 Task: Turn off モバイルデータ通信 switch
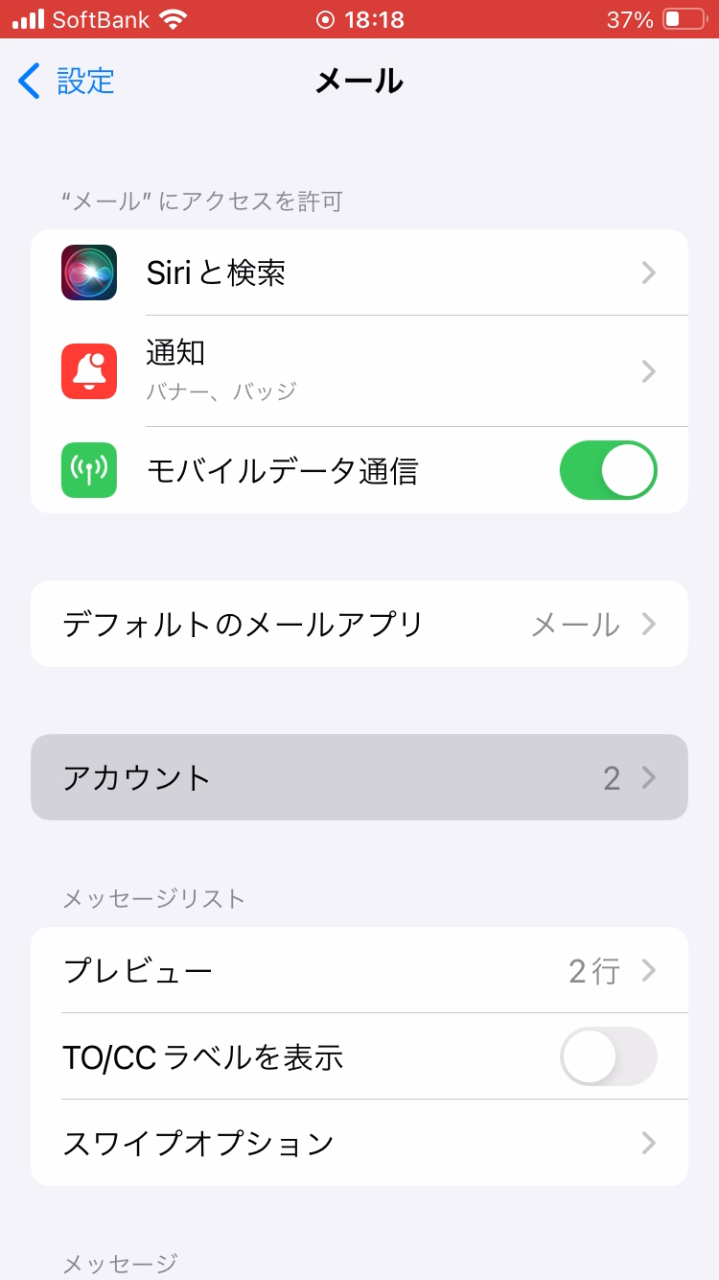point(608,470)
